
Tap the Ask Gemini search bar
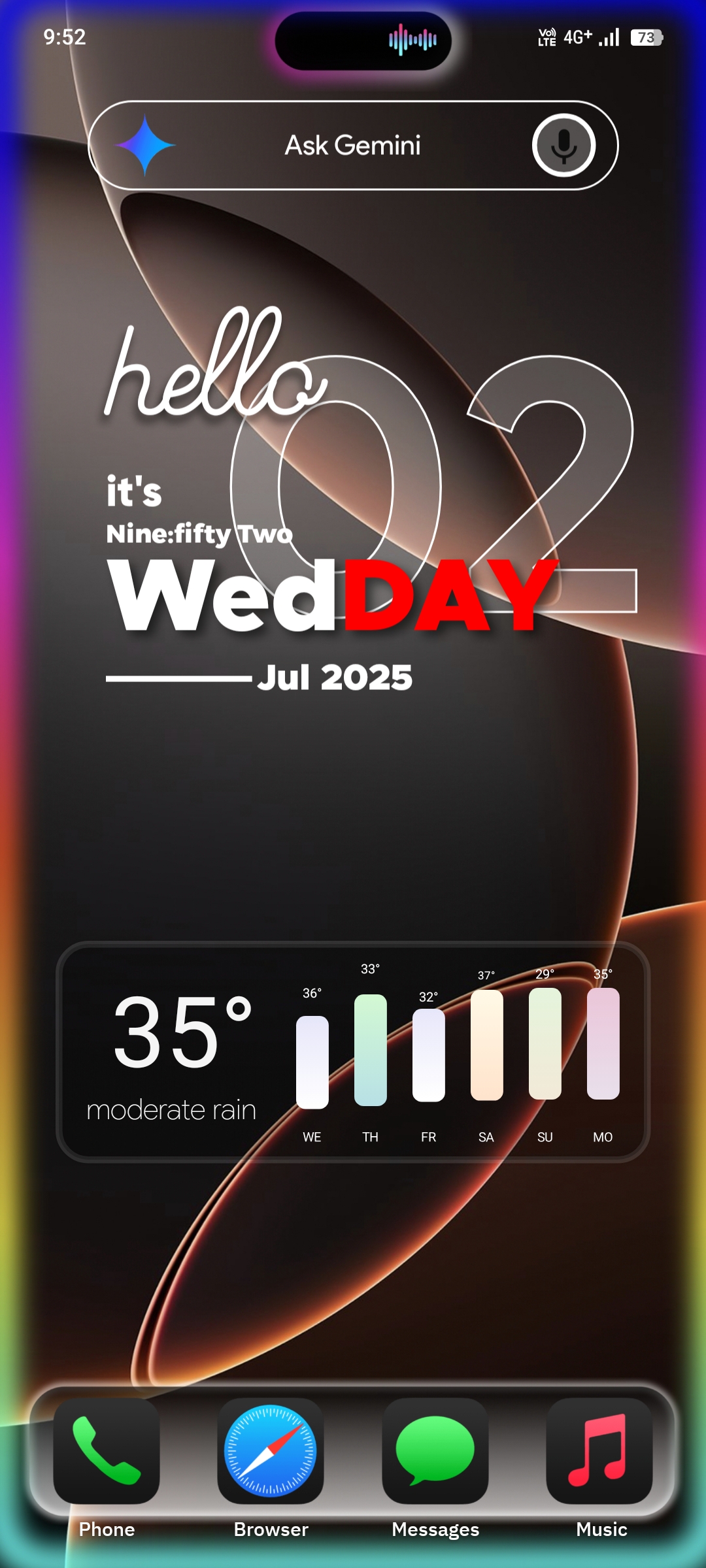[x=353, y=145]
